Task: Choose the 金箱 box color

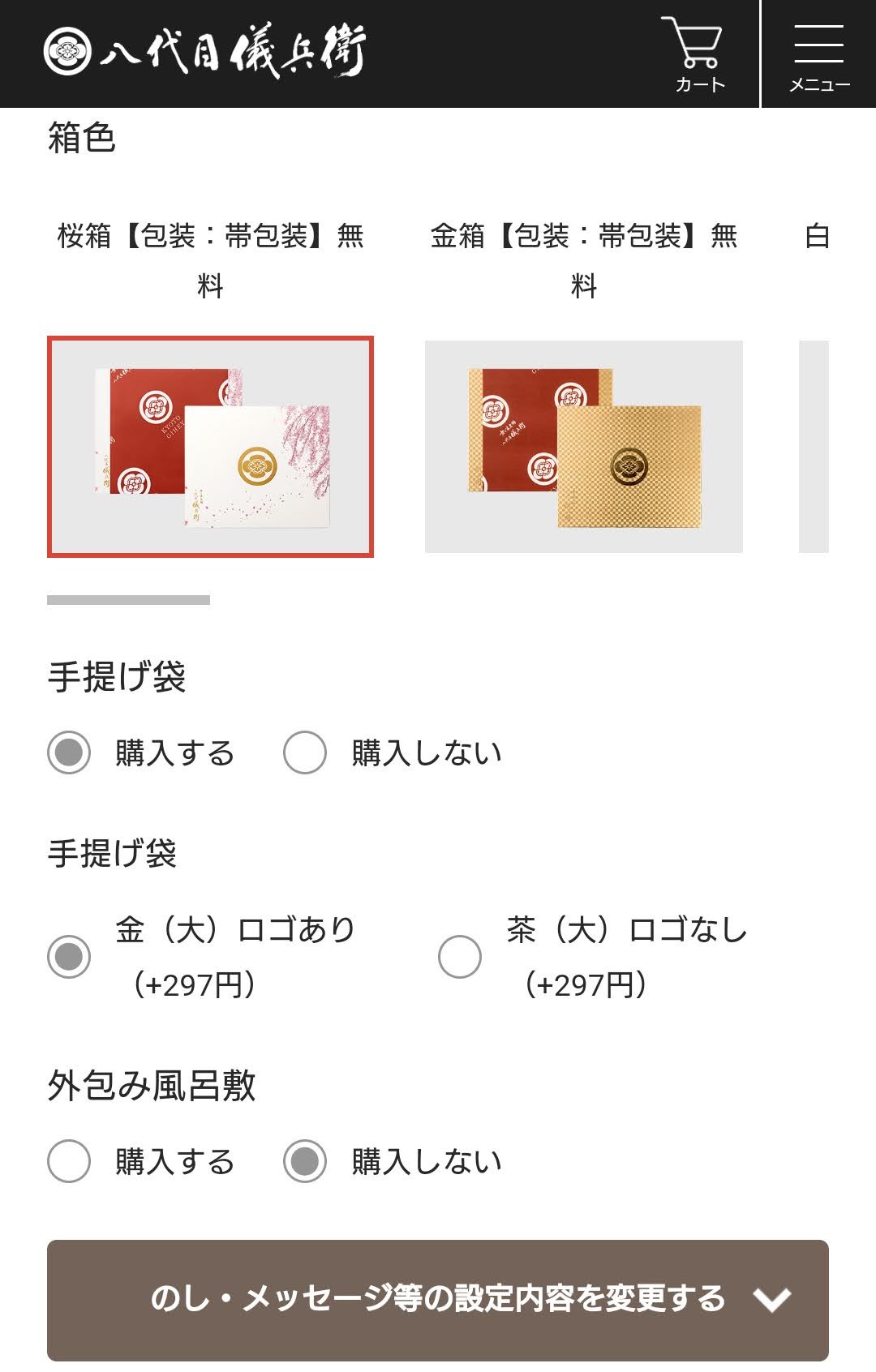Action: 583,446
